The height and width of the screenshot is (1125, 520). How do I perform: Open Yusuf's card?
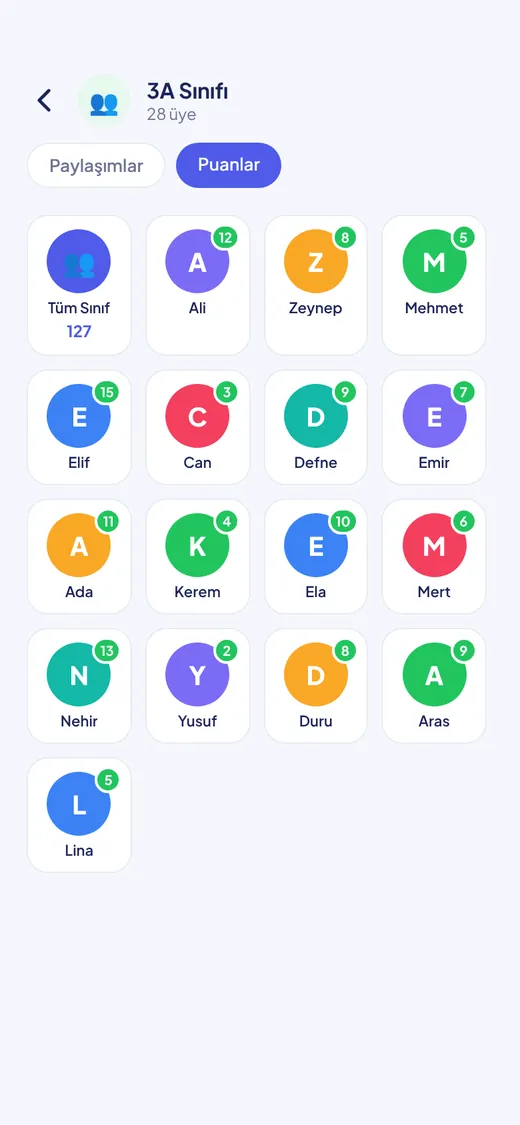pos(197,685)
